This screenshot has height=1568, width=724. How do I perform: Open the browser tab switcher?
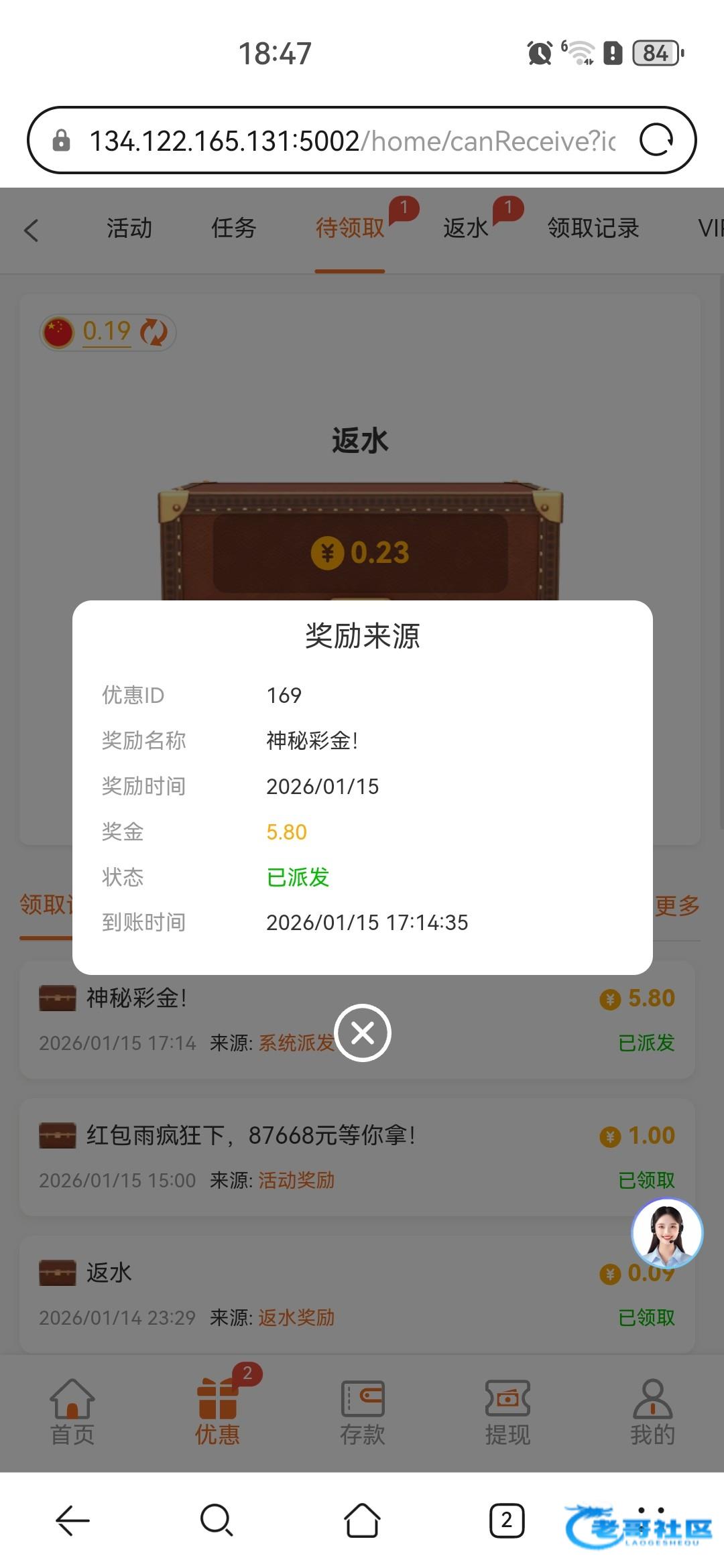click(506, 1520)
